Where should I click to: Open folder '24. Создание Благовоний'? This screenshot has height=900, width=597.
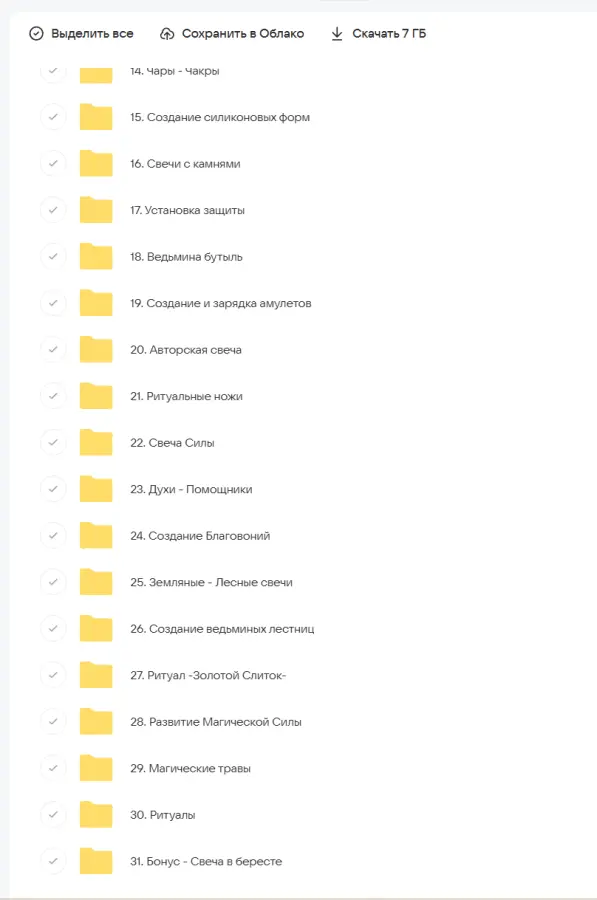pyautogui.click(x=200, y=536)
